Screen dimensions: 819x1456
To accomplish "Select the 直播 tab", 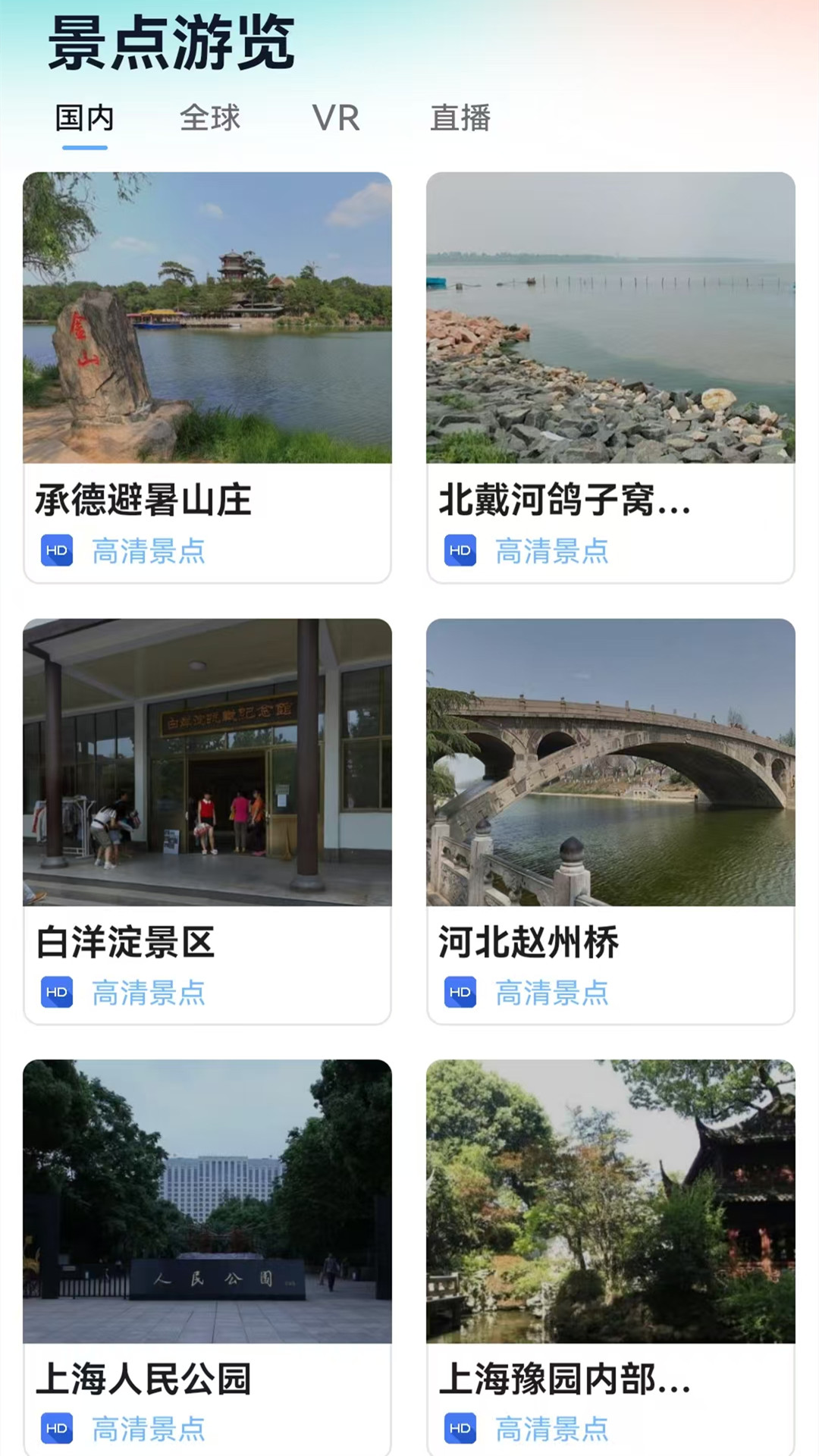I will coord(460,118).
